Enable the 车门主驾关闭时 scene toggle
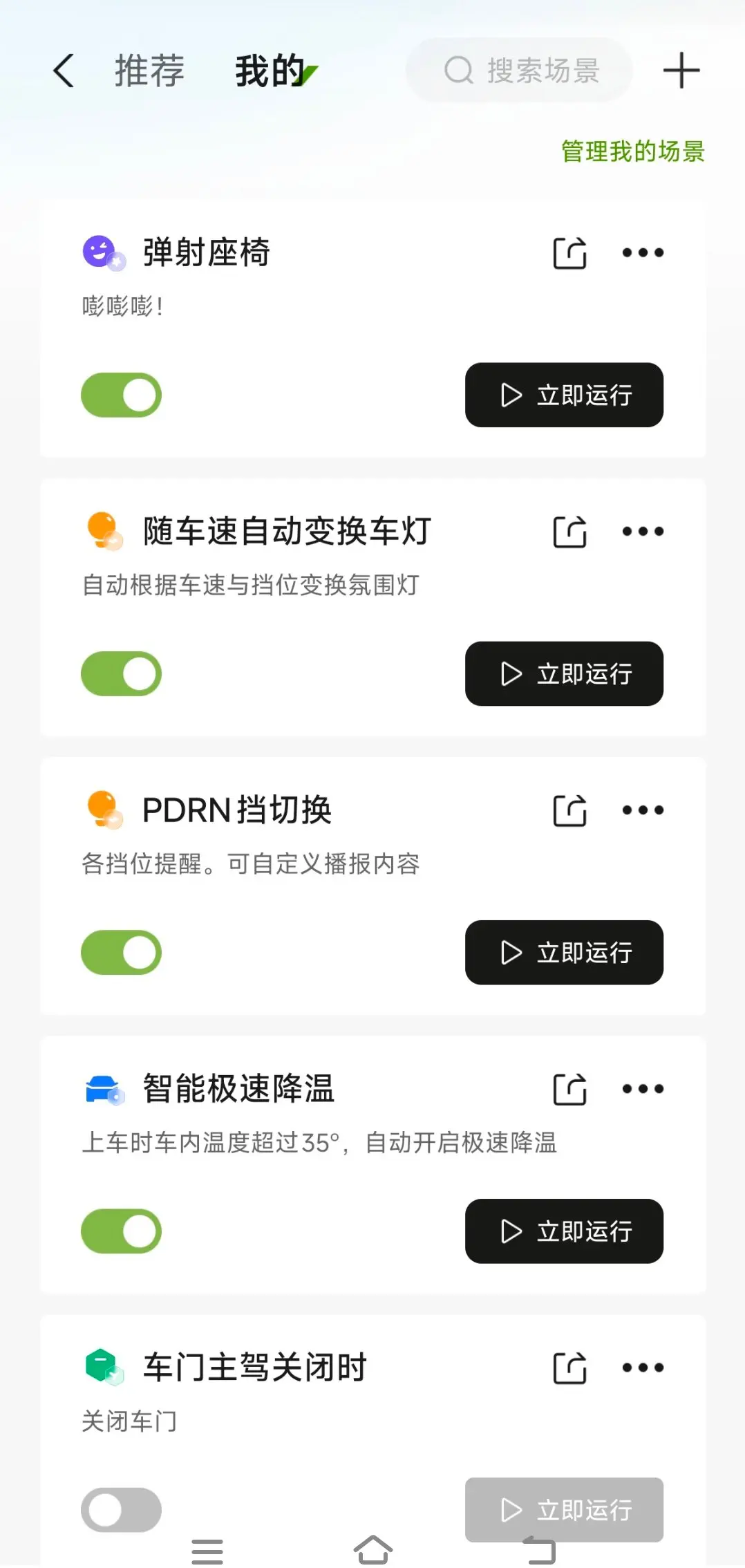The image size is (745, 1568). click(x=121, y=1510)
